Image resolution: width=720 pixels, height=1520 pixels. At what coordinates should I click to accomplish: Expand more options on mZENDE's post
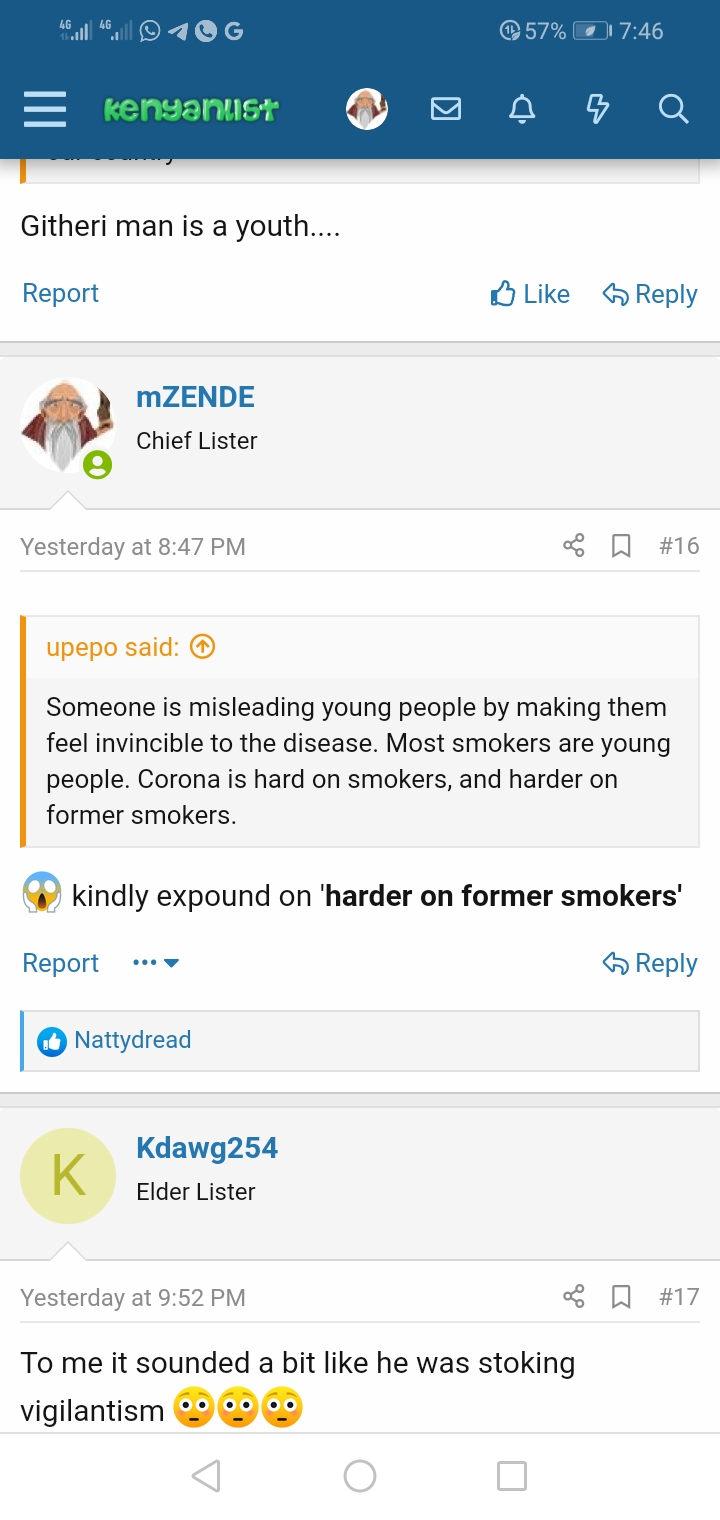(x=156, y=963)
